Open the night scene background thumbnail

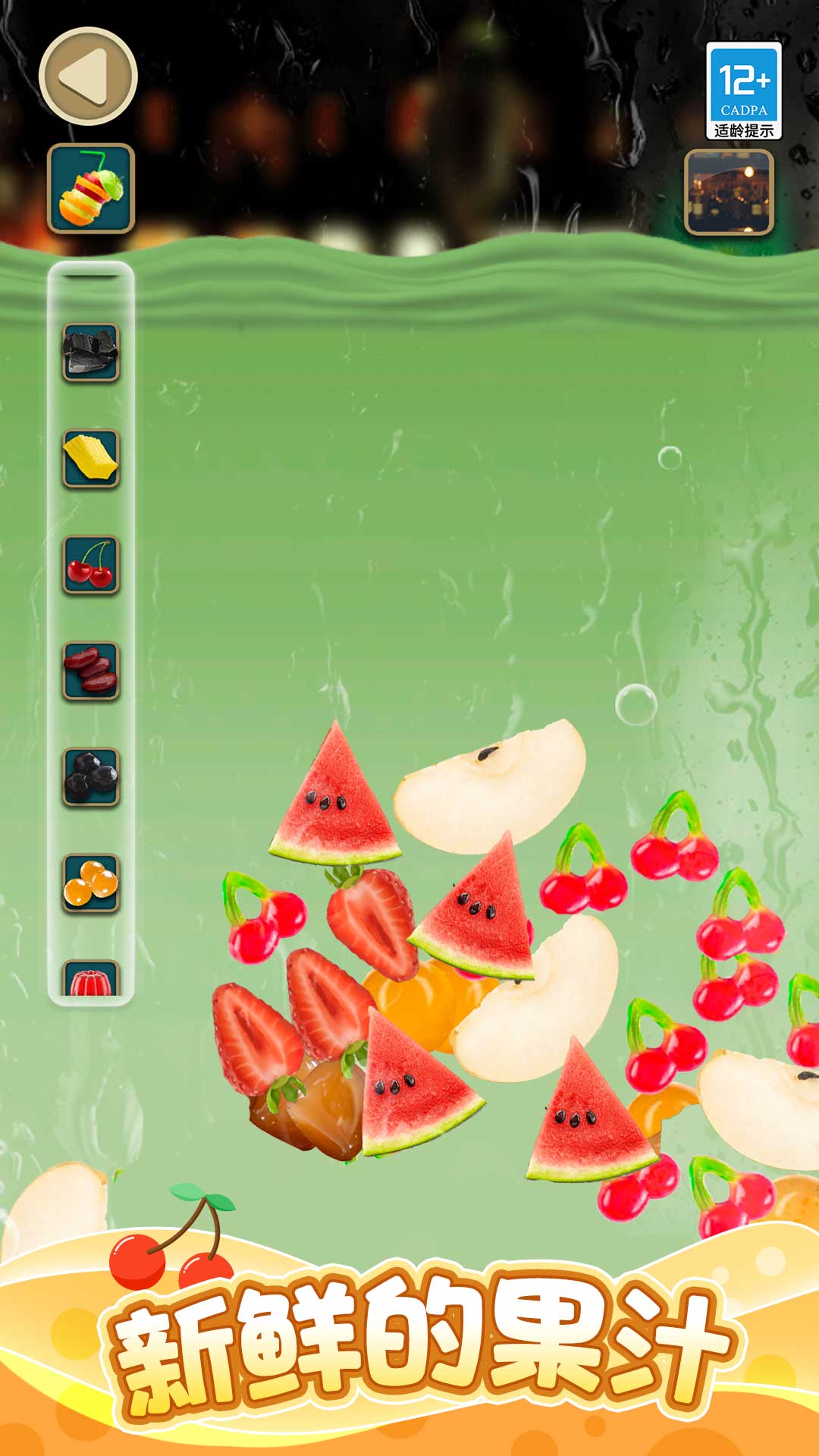point(729,192)
